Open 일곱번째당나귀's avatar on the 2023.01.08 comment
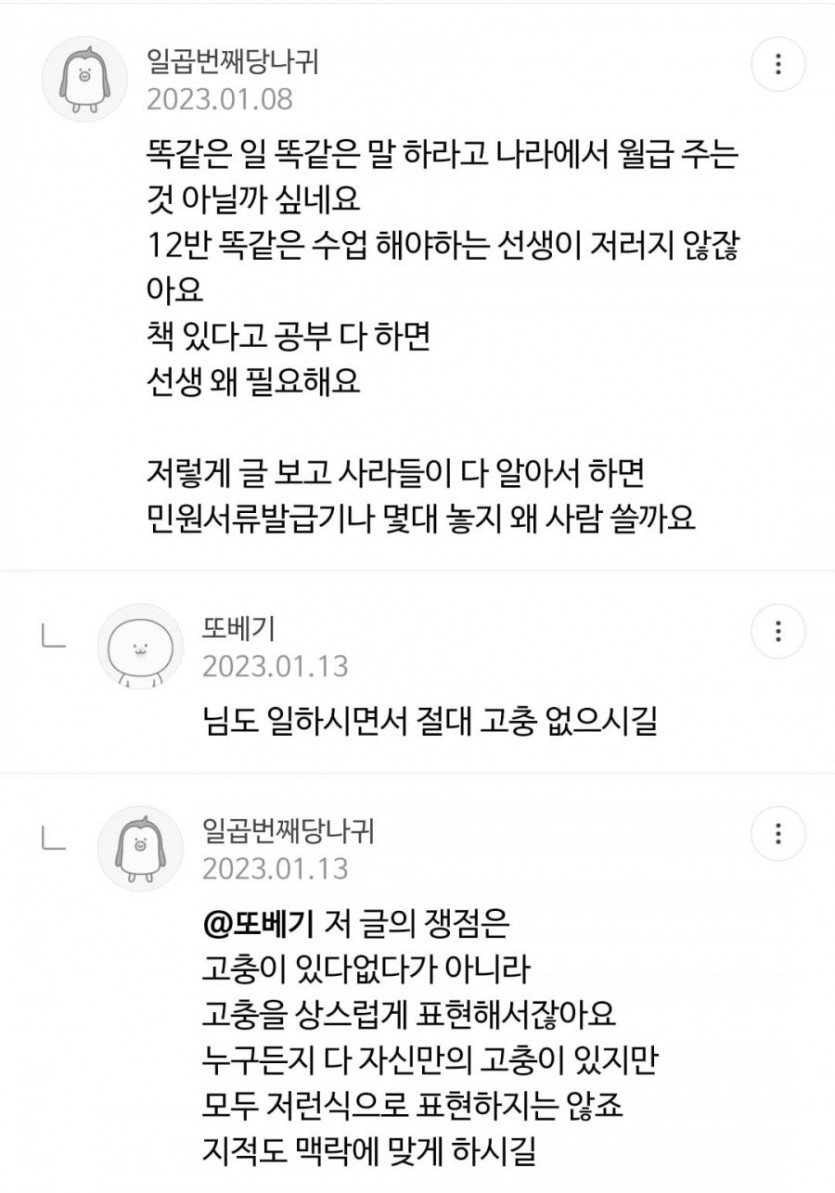835x1193 pixels. point(89,78)
